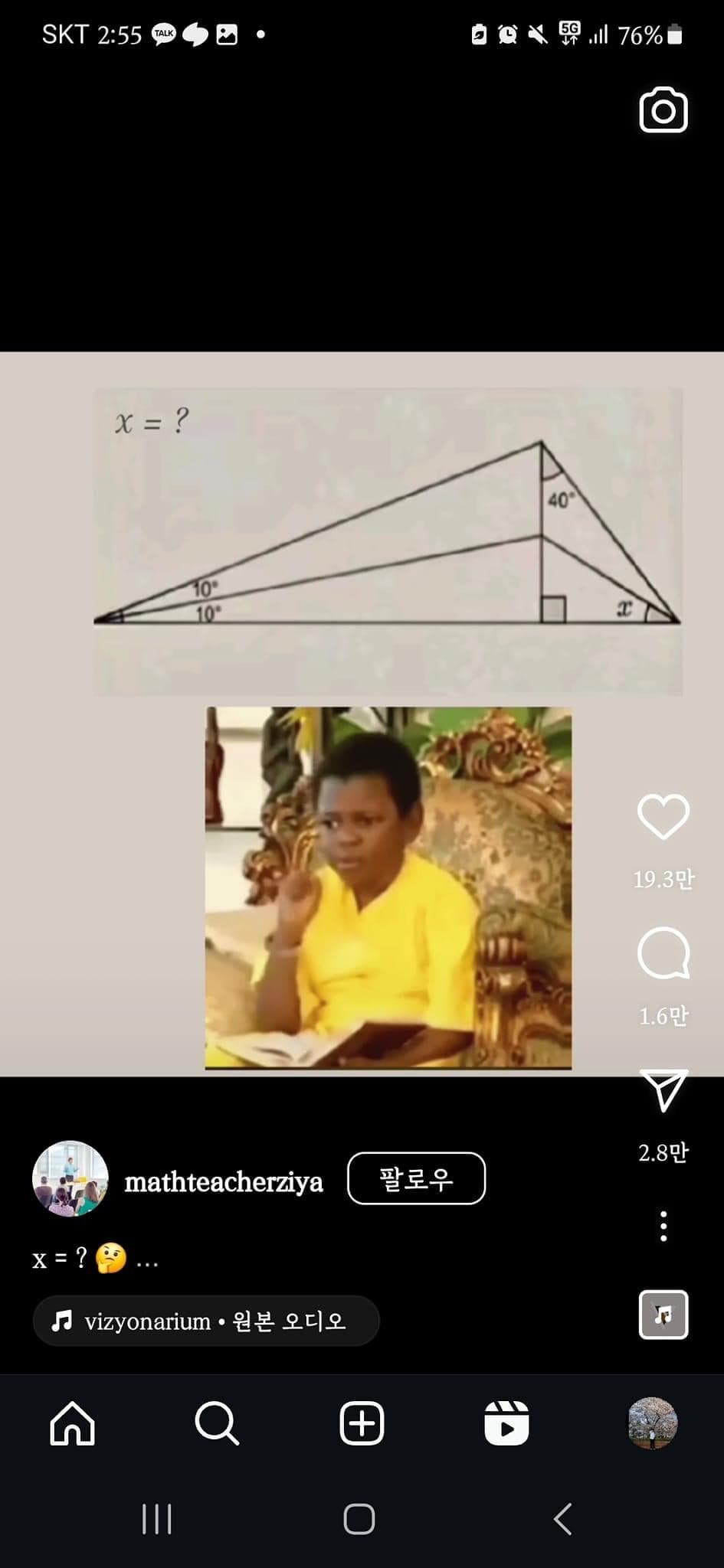Open the vizyonarium original audio chip

pos(205,1321)
